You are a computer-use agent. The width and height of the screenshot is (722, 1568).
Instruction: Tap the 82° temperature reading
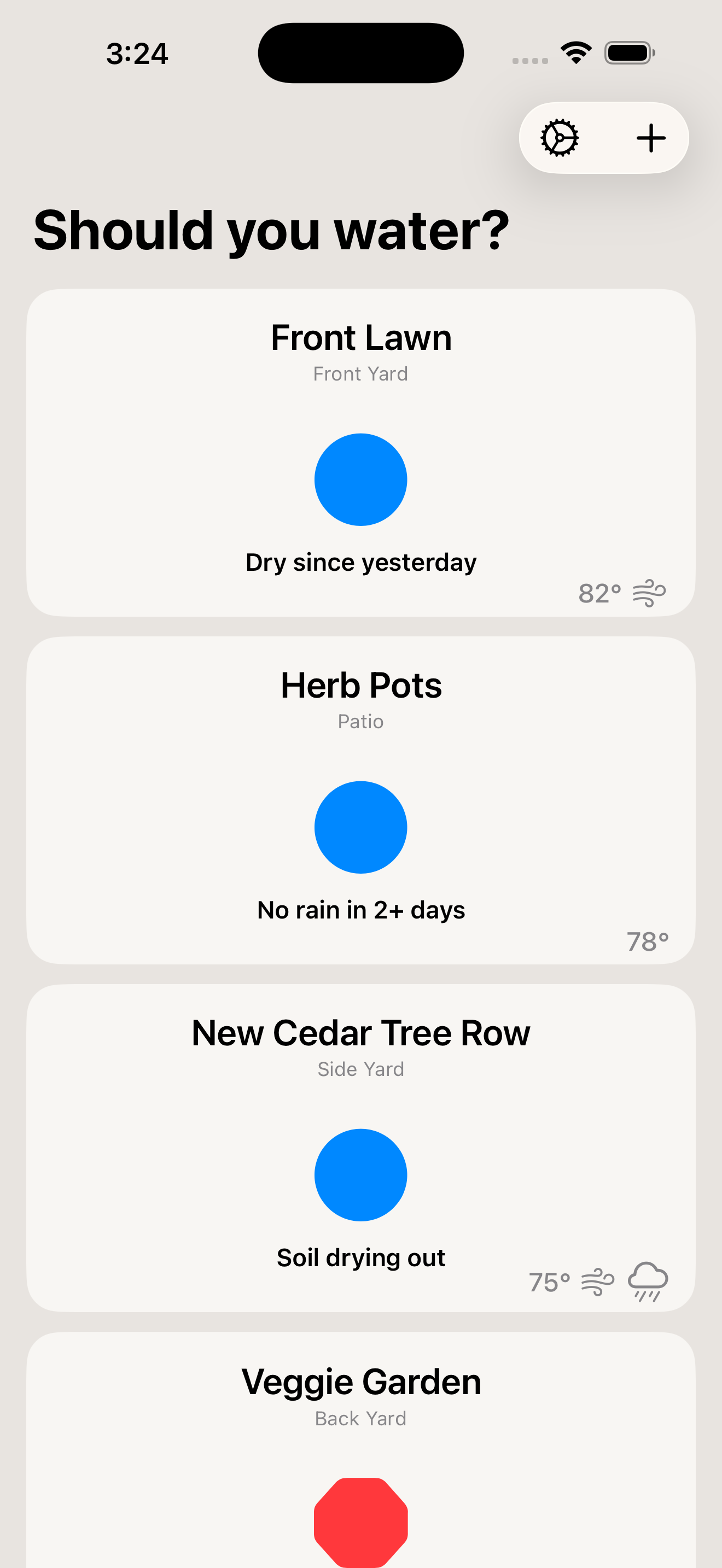pos(599,594)
